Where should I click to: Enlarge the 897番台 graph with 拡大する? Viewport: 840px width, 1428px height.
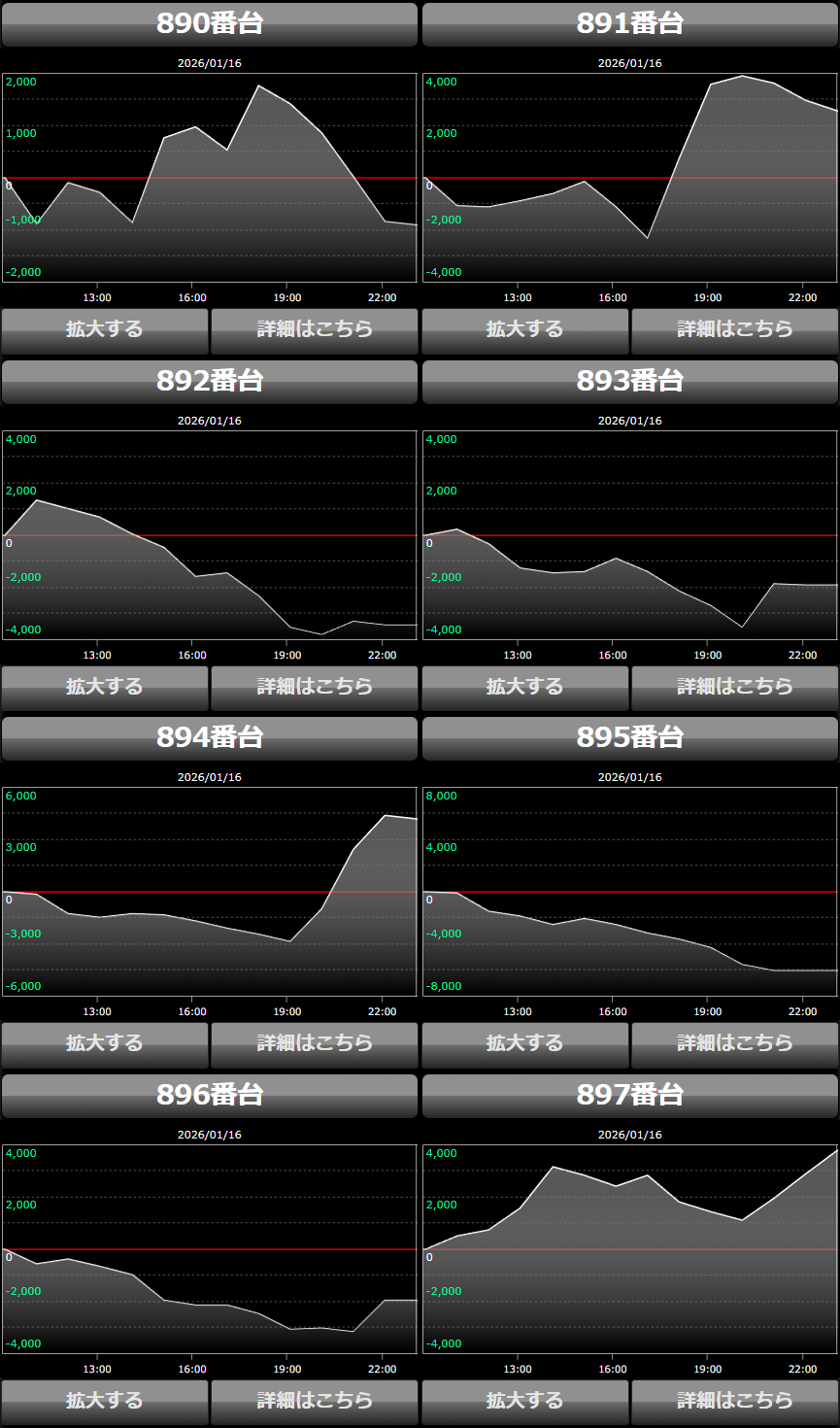[525, 1402]
